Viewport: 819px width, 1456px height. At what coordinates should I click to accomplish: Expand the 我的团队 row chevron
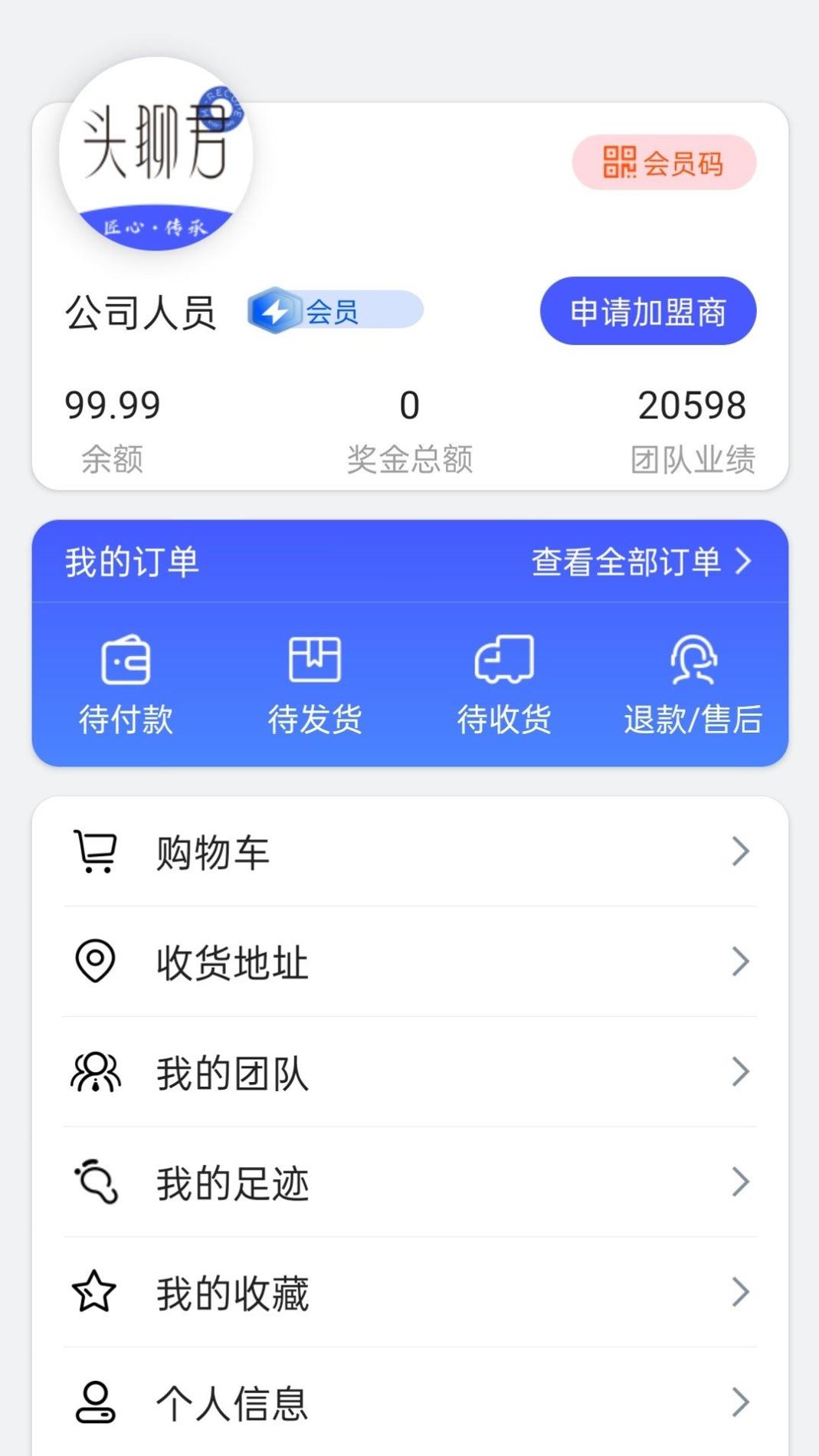739,1071
